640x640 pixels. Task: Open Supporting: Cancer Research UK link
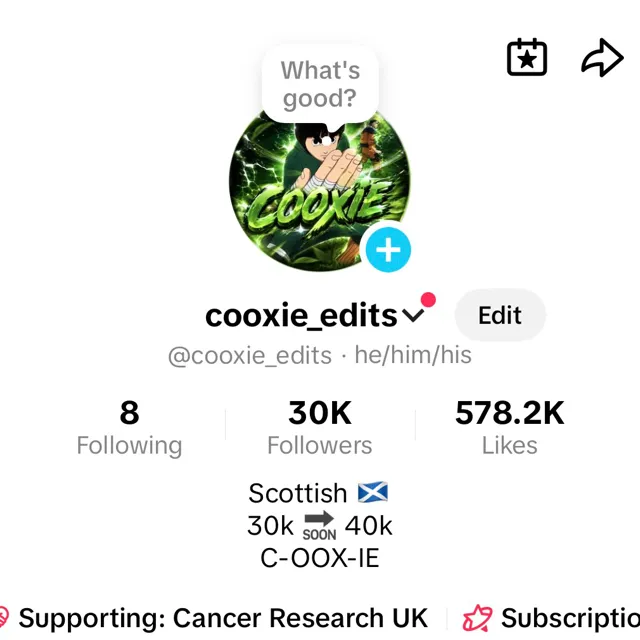pyautogui.click(x=213, y=618)
